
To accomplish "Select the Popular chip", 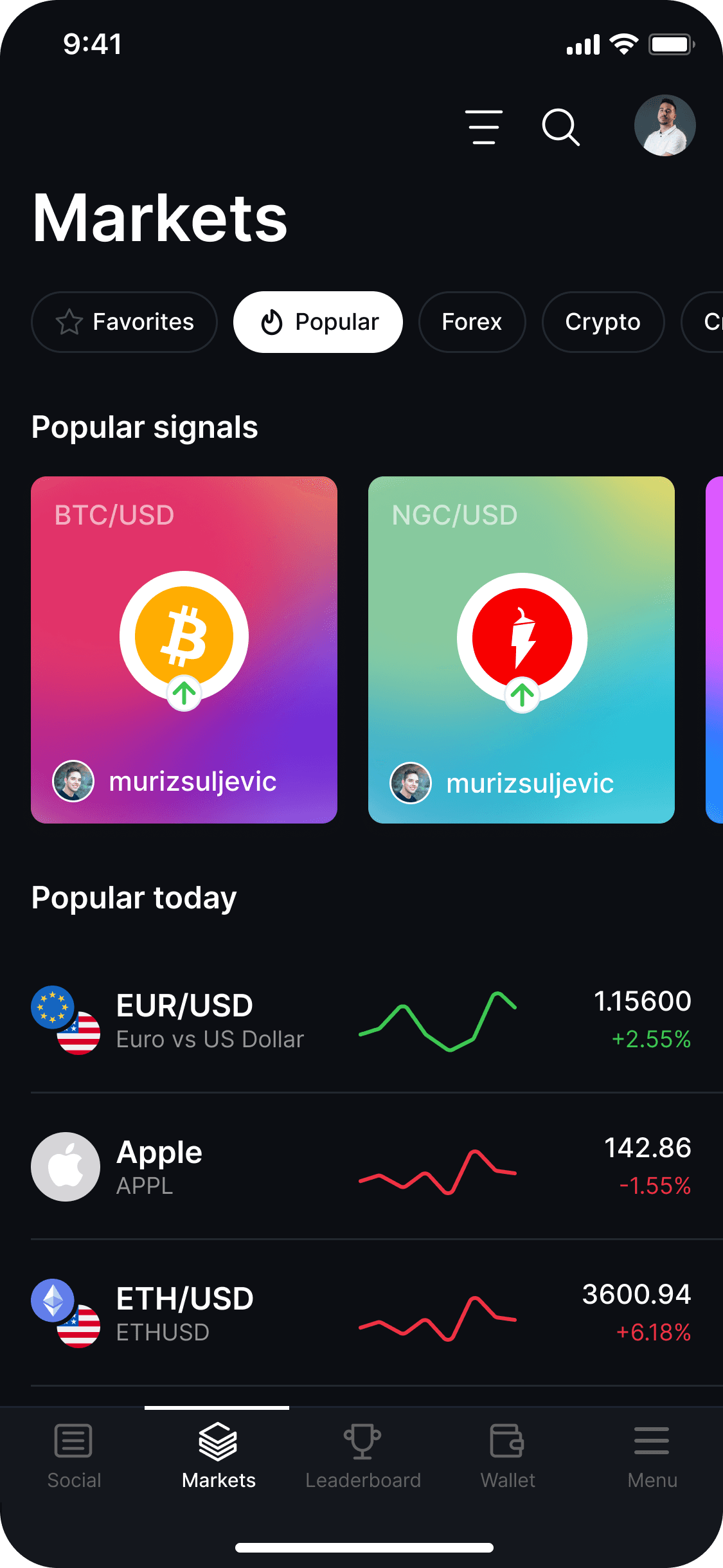I will click(x=318, y=322).
